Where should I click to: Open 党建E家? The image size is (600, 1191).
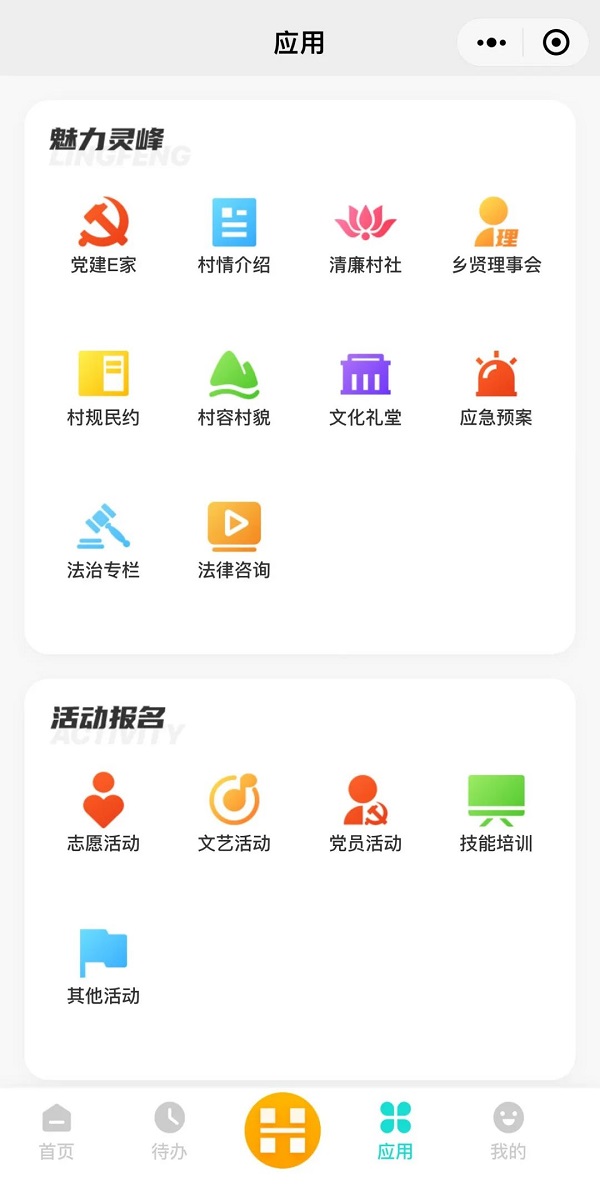pyautogui.click(x=103, y=235)
